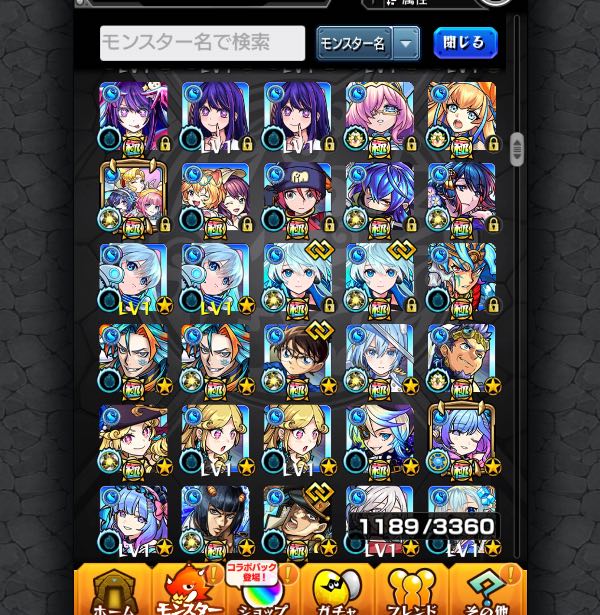Tap the monster name search field
600x615 pixels.
[x=202, y=43]
